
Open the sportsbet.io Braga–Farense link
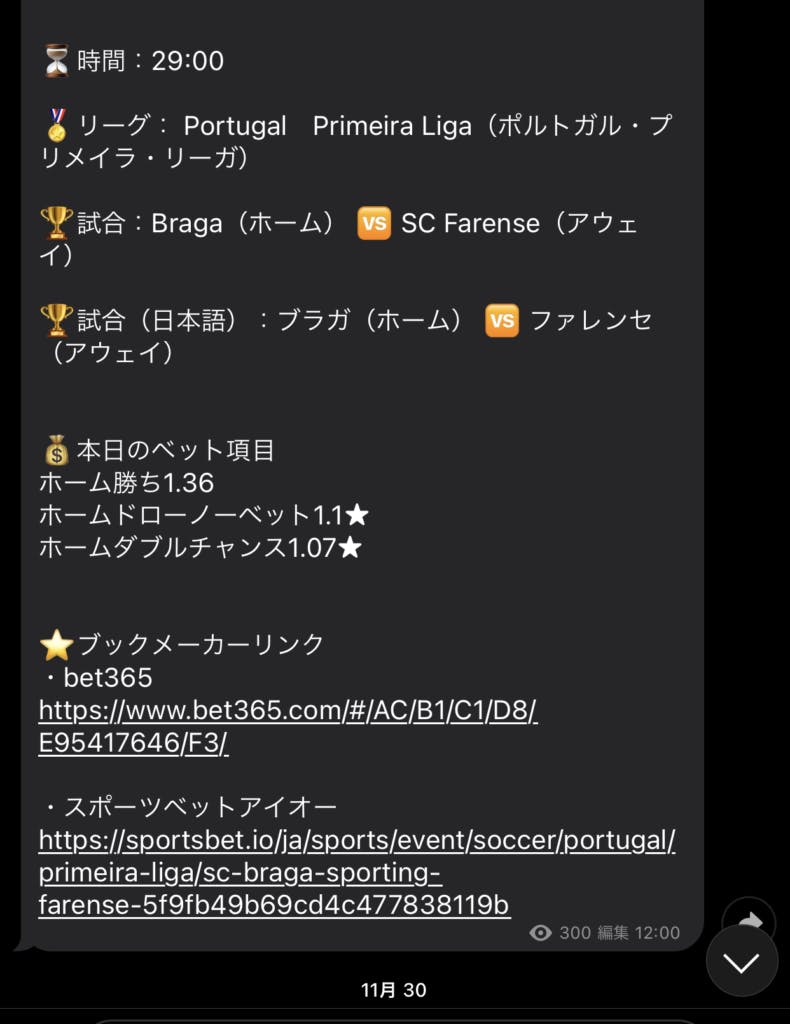[357, 841]
